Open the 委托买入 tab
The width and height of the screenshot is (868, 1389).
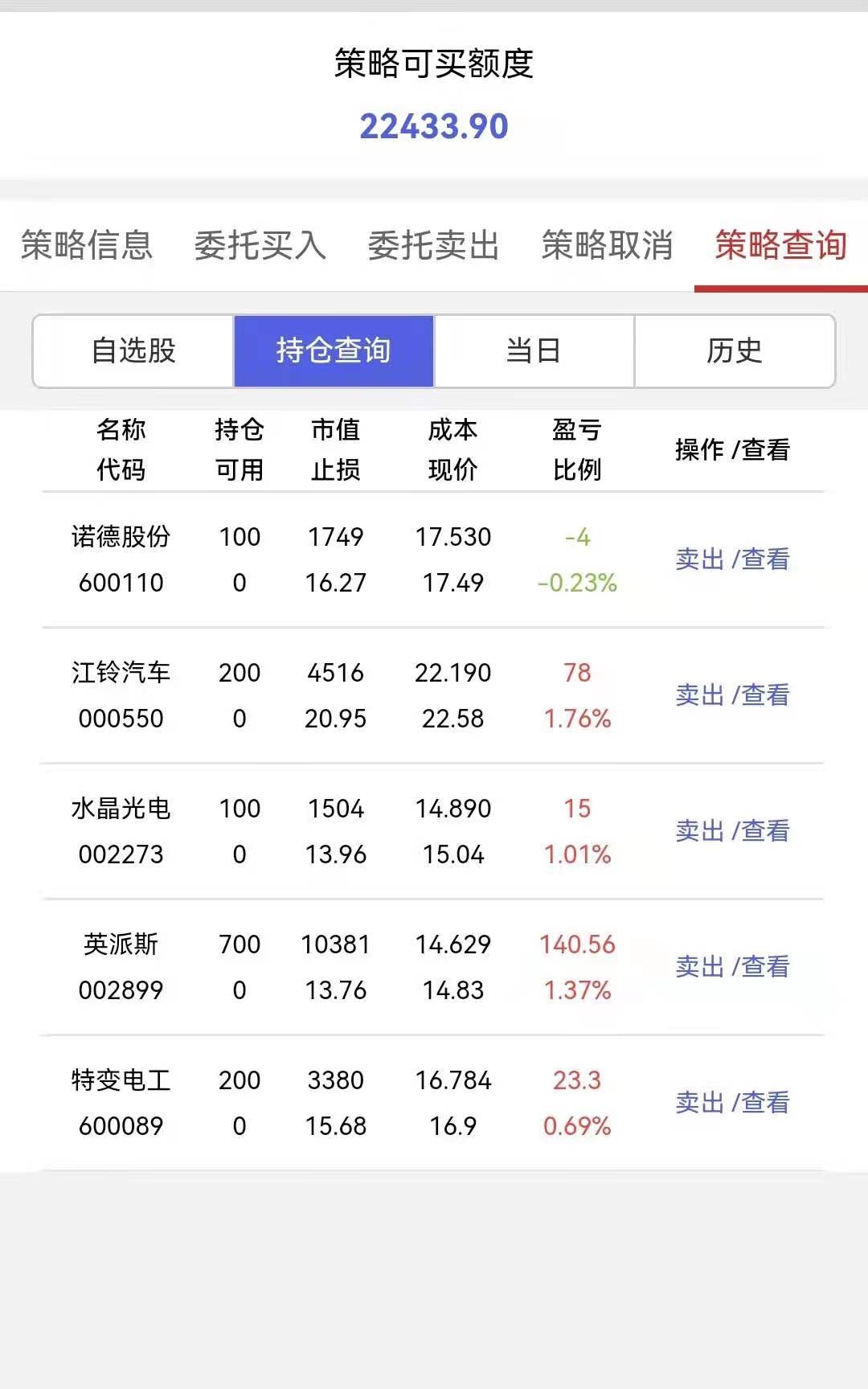[x=260, y=245]
